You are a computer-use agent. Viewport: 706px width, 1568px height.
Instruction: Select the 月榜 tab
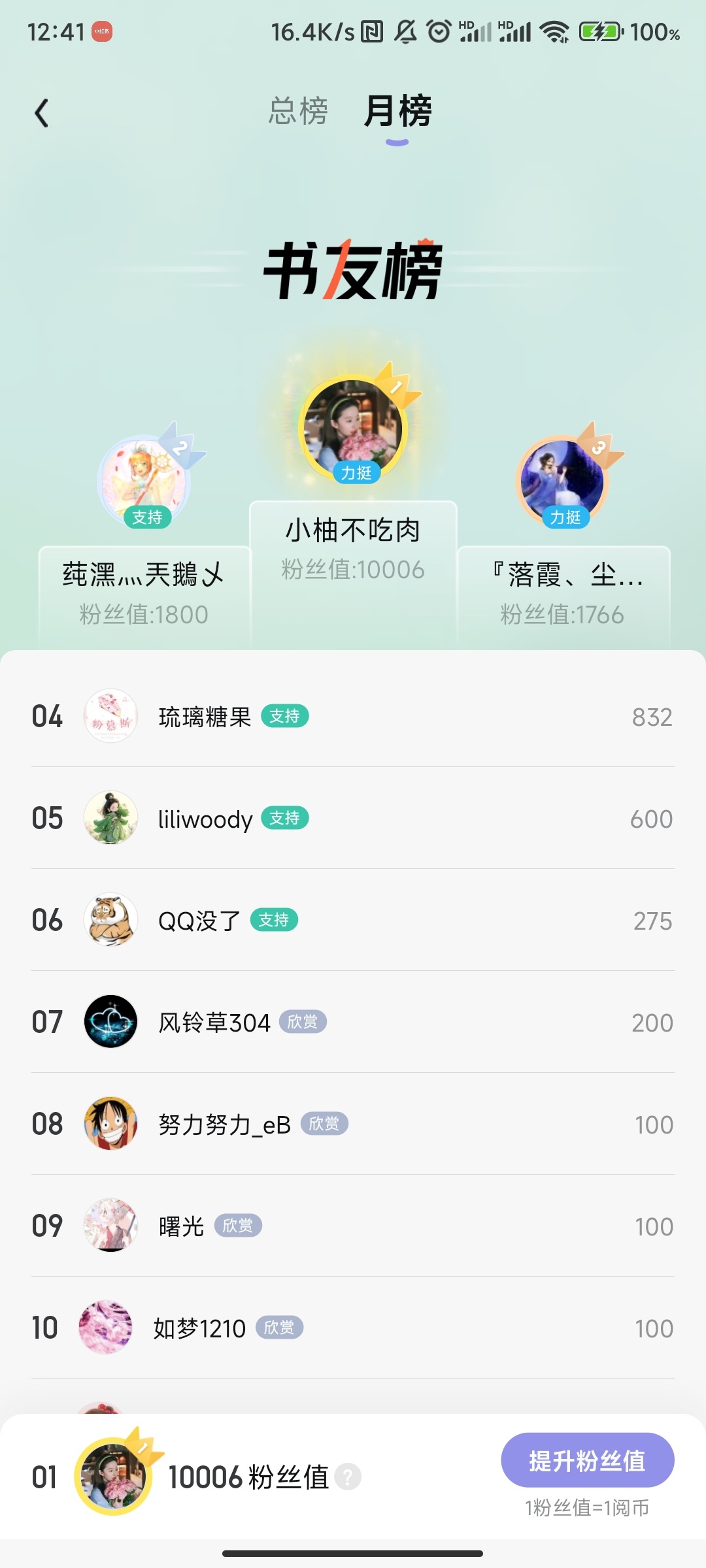click(x=397, y=111)
